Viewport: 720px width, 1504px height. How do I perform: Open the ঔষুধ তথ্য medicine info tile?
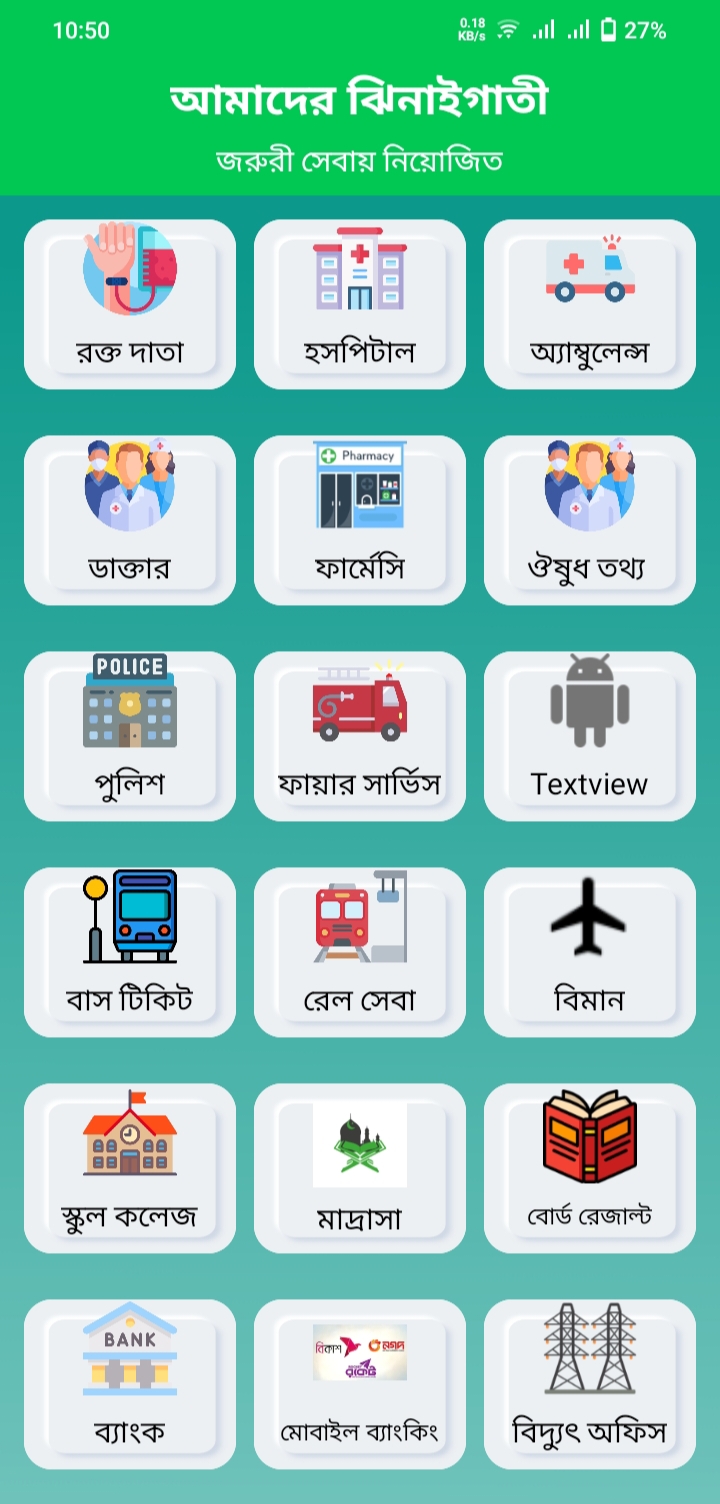tap(590, 520)
